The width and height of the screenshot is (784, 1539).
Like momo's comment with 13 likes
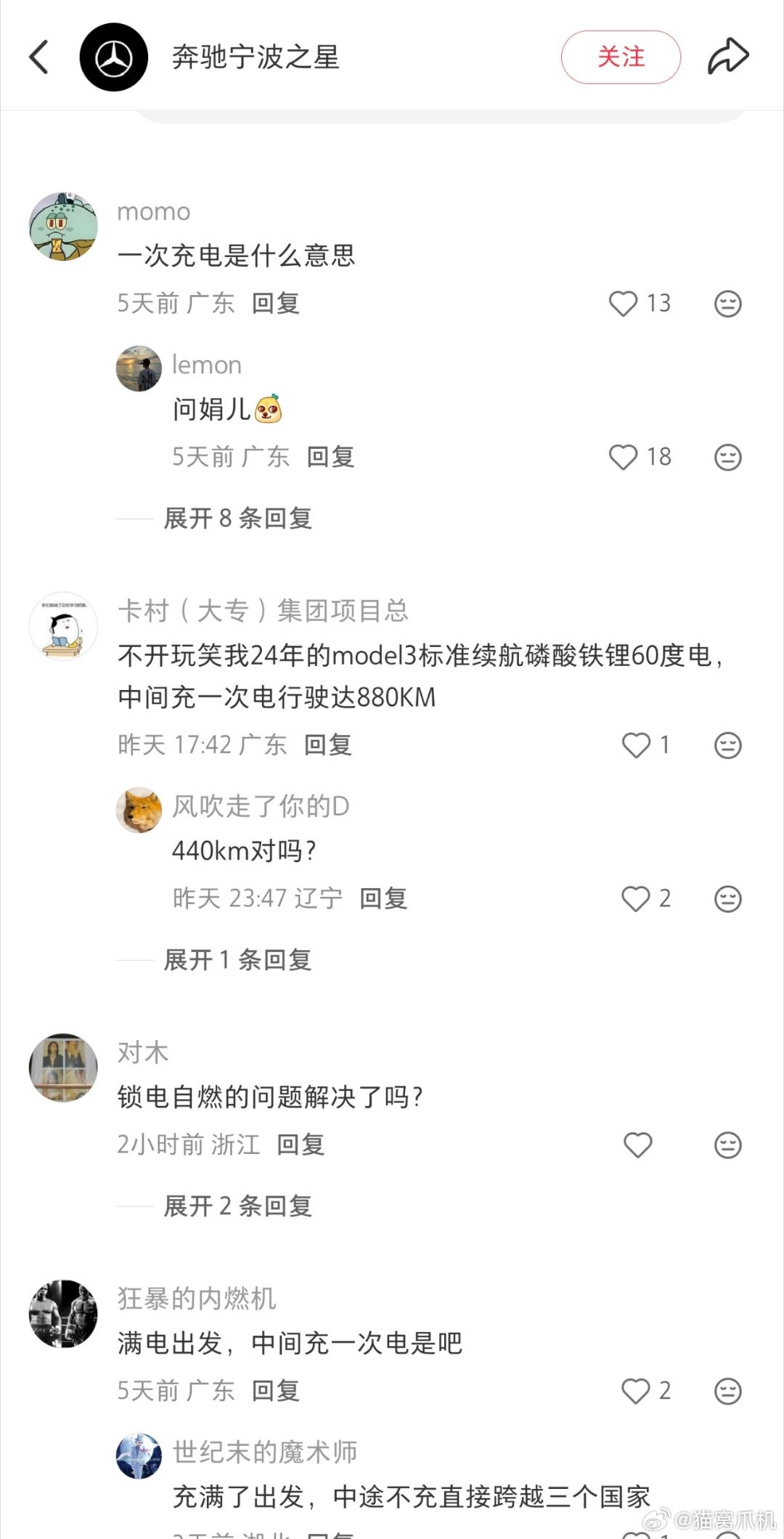624,304
